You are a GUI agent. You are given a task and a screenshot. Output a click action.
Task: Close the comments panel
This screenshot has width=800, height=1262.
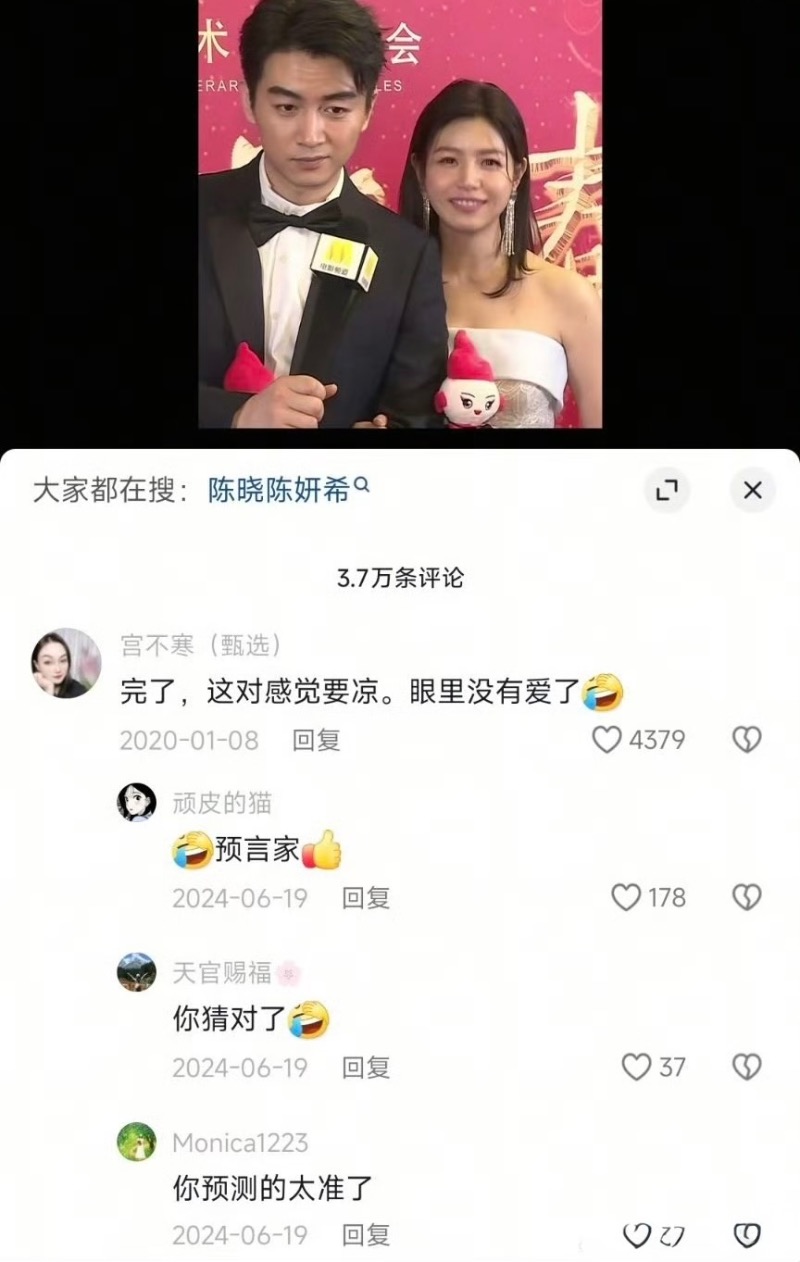click(752, 490)
